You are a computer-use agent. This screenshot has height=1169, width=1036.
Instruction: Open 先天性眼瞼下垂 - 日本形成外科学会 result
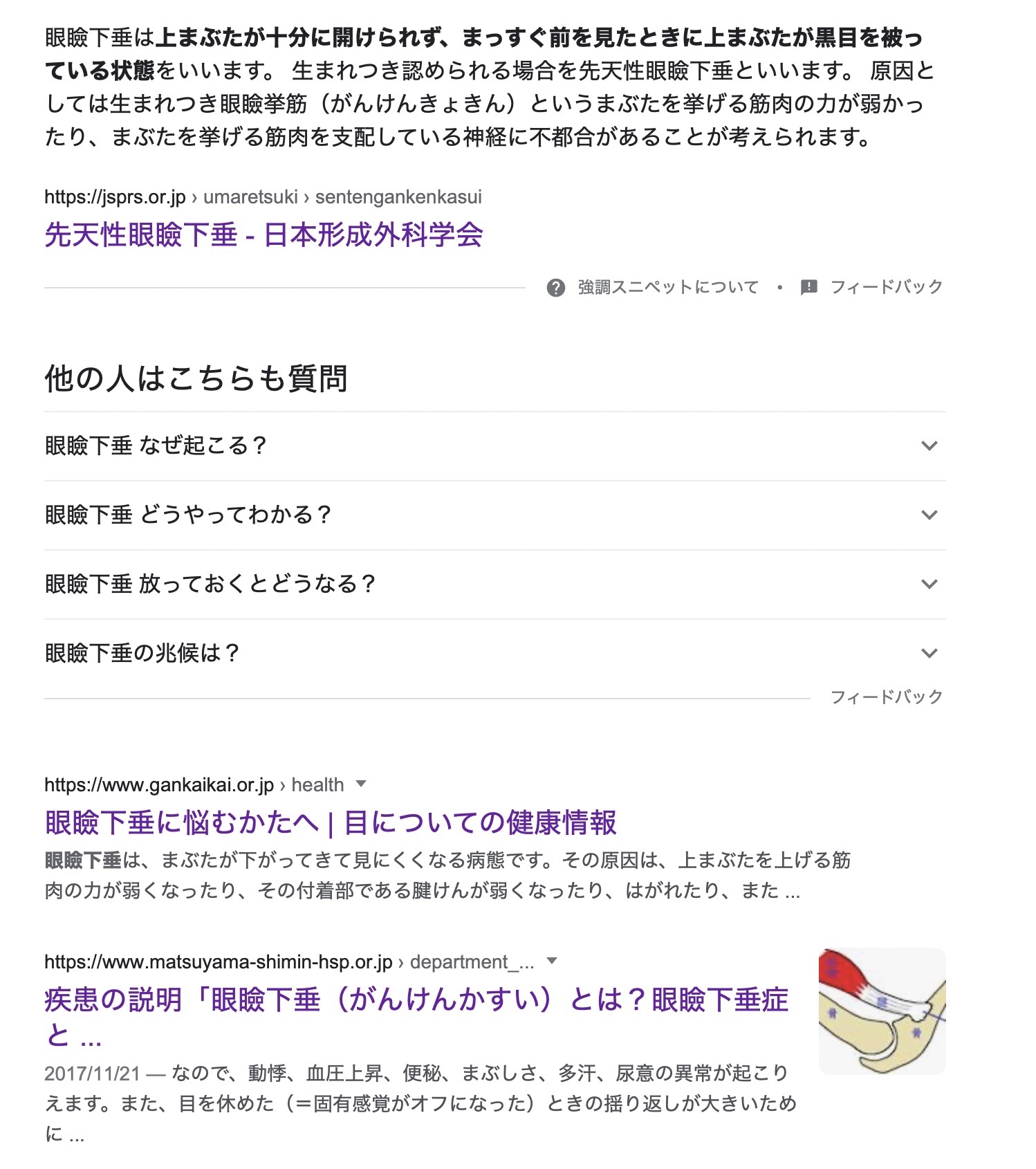tap(263, 235)
